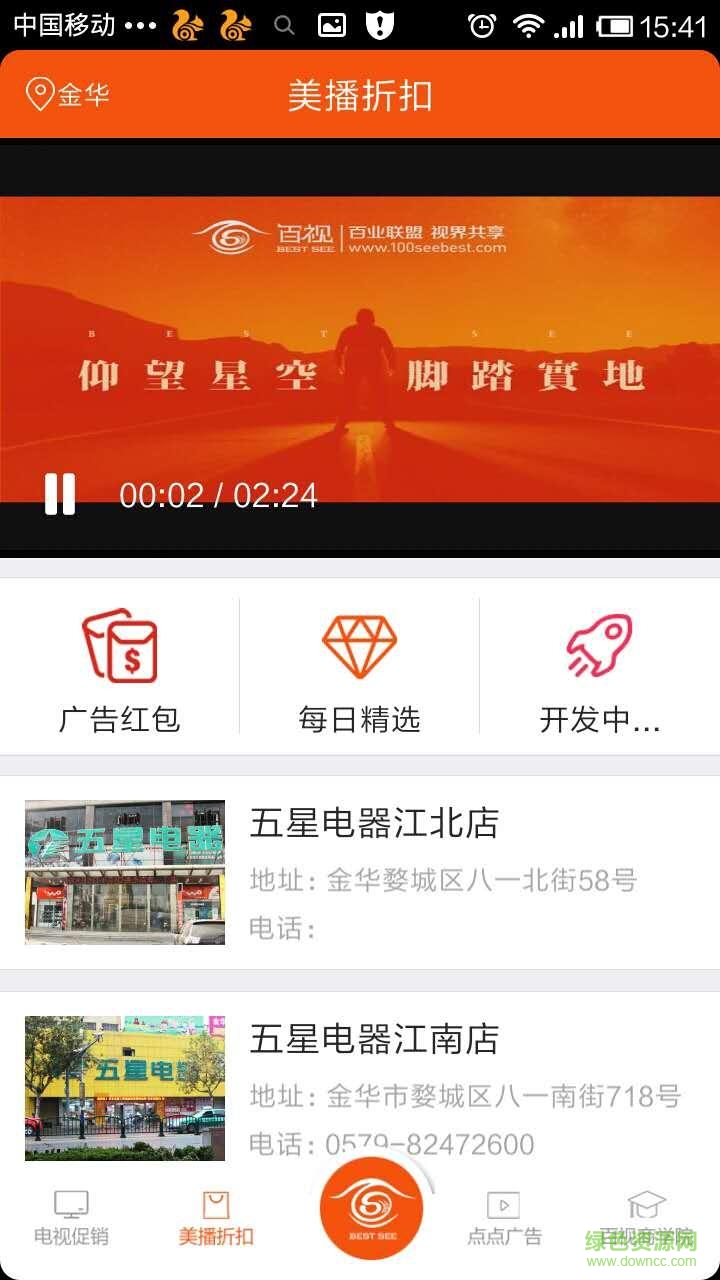This screenshot has height=1280, width=720.
Task: Tap the shopping bag icon for 美播折扣
Action: coord(217,1203)
